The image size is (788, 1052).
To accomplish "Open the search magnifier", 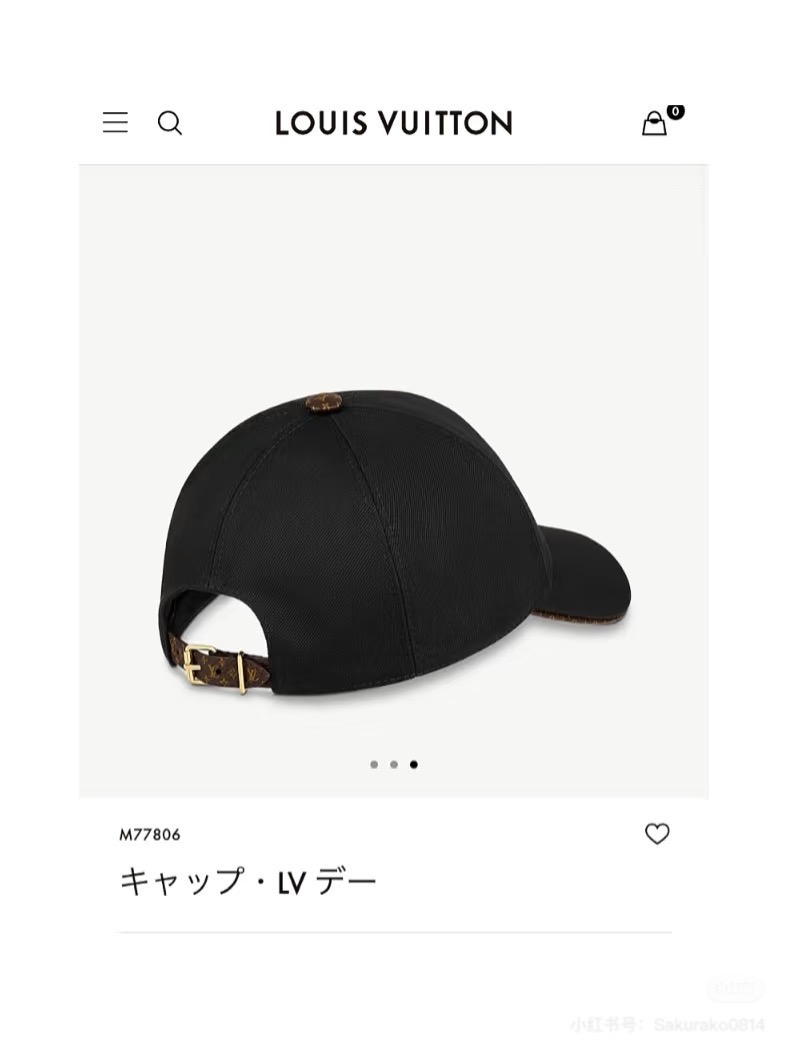I will [x=170, y=123].
